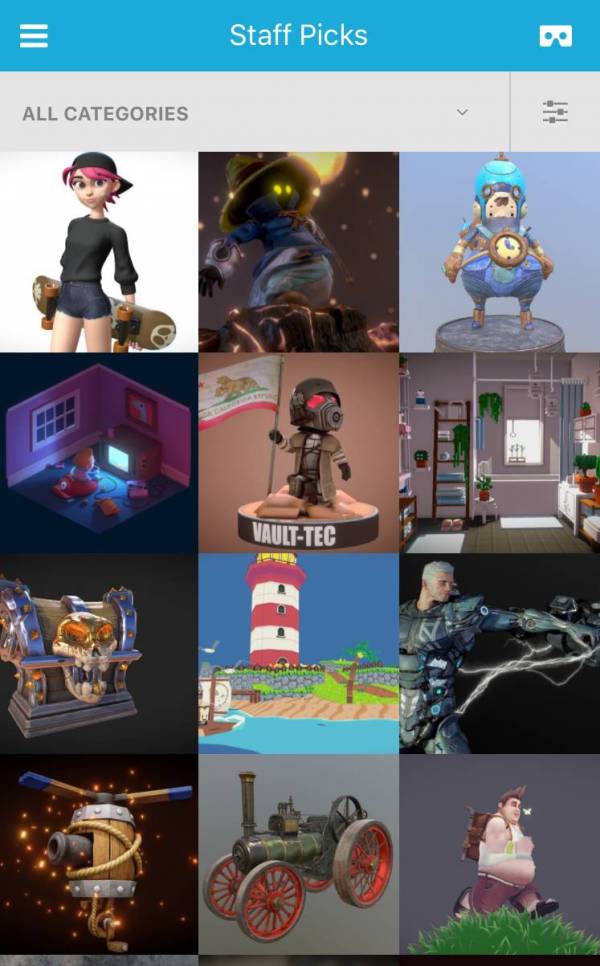The height and width of the screenshot is (966, 600).
Task: Open the filter settings sliders
Action: (x=555, y=112)
